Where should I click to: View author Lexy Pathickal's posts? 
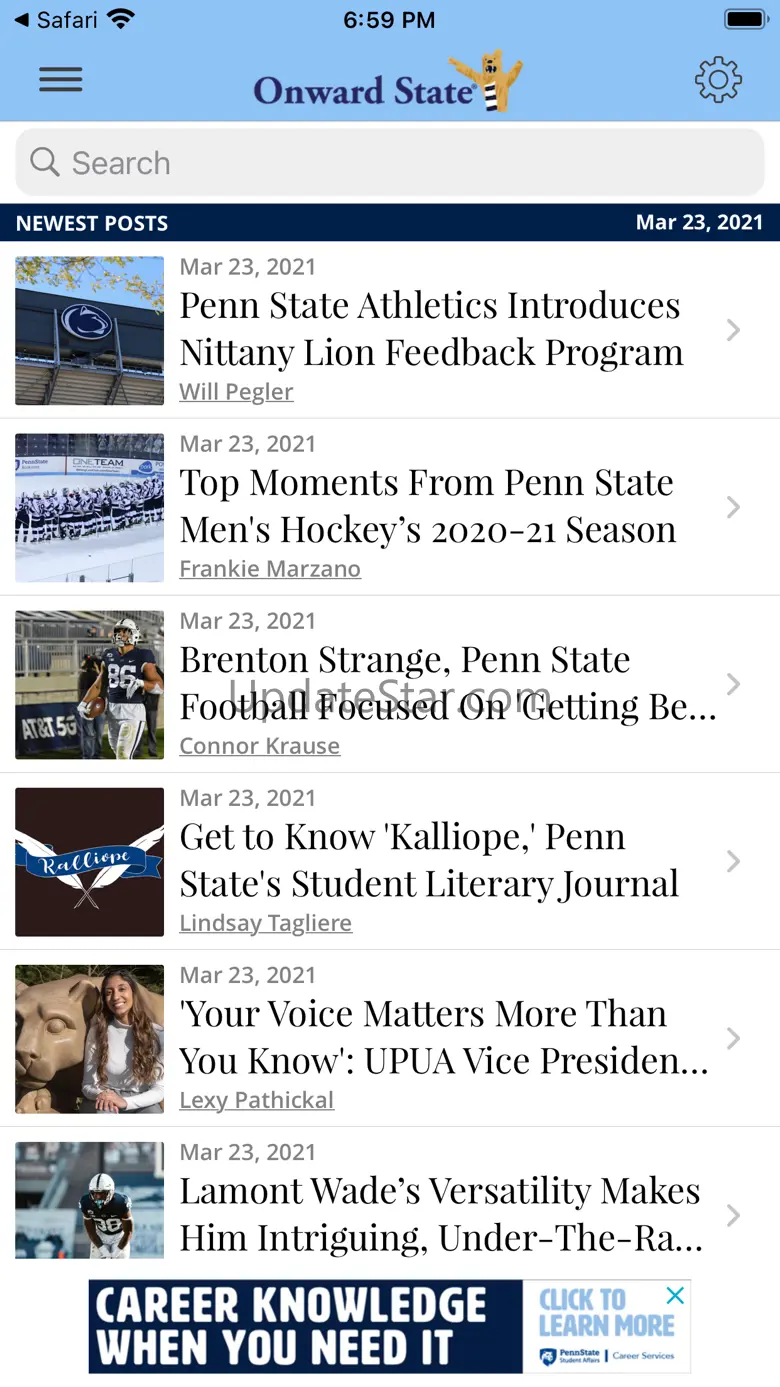[256, 1100]
